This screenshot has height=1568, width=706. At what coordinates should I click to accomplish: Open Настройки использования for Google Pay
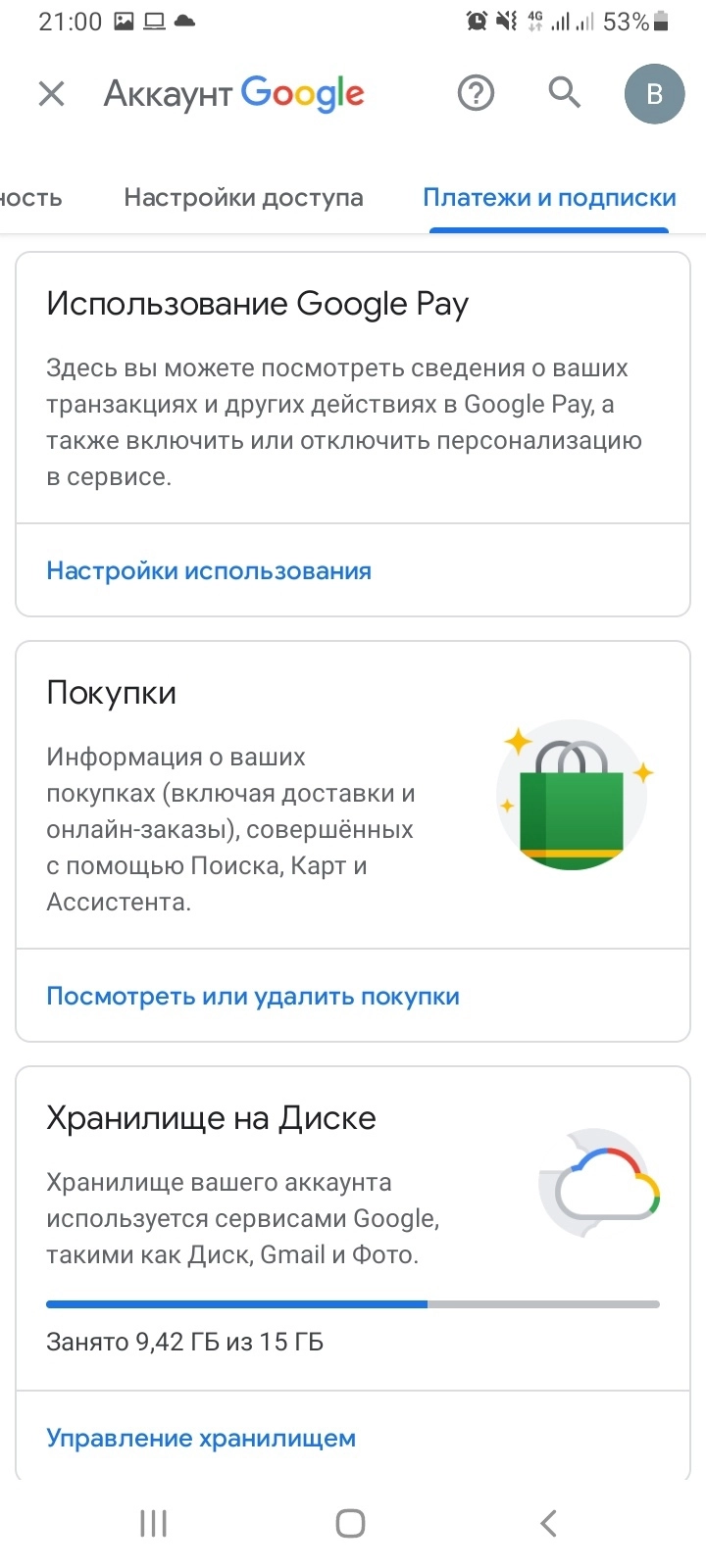pyautogui.click(x=209, y=570)
